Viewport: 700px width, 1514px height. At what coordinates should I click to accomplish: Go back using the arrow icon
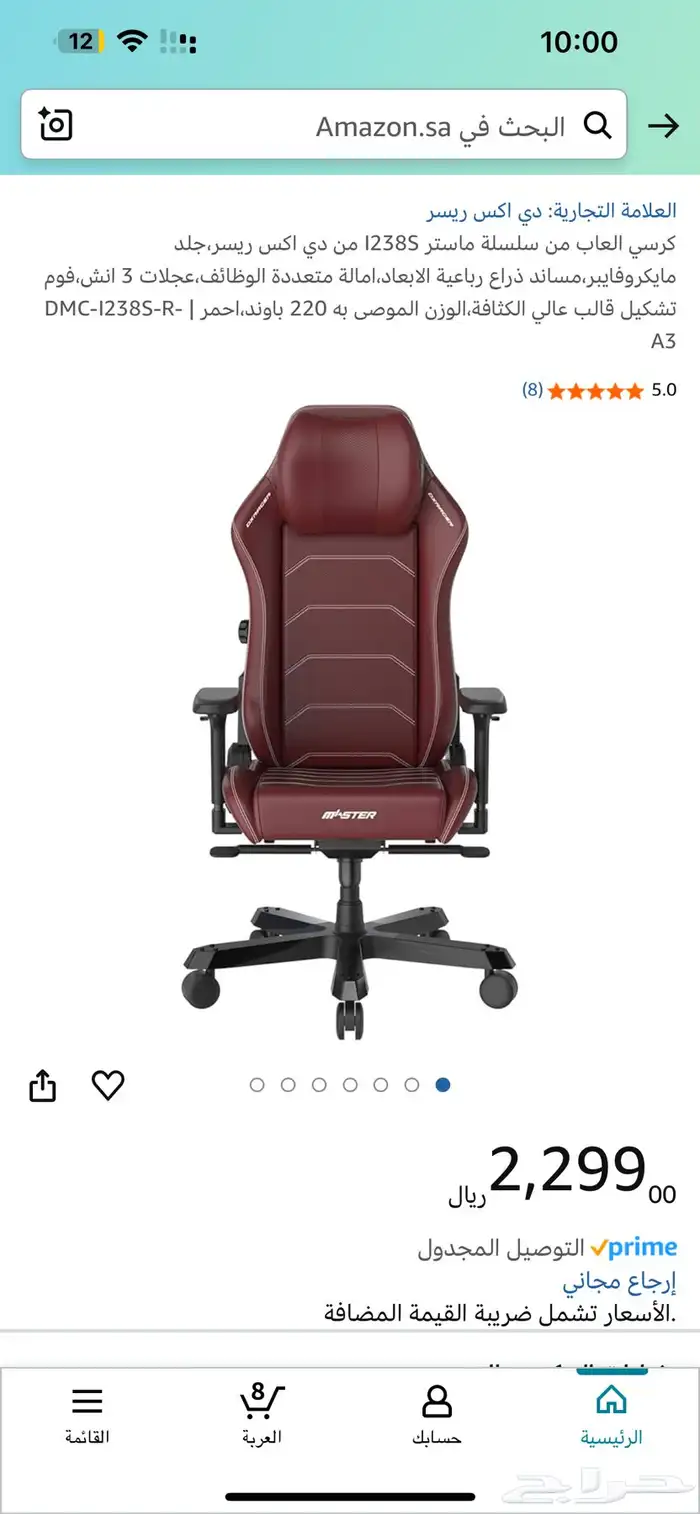pyautogui.click(x=663, y=126)
